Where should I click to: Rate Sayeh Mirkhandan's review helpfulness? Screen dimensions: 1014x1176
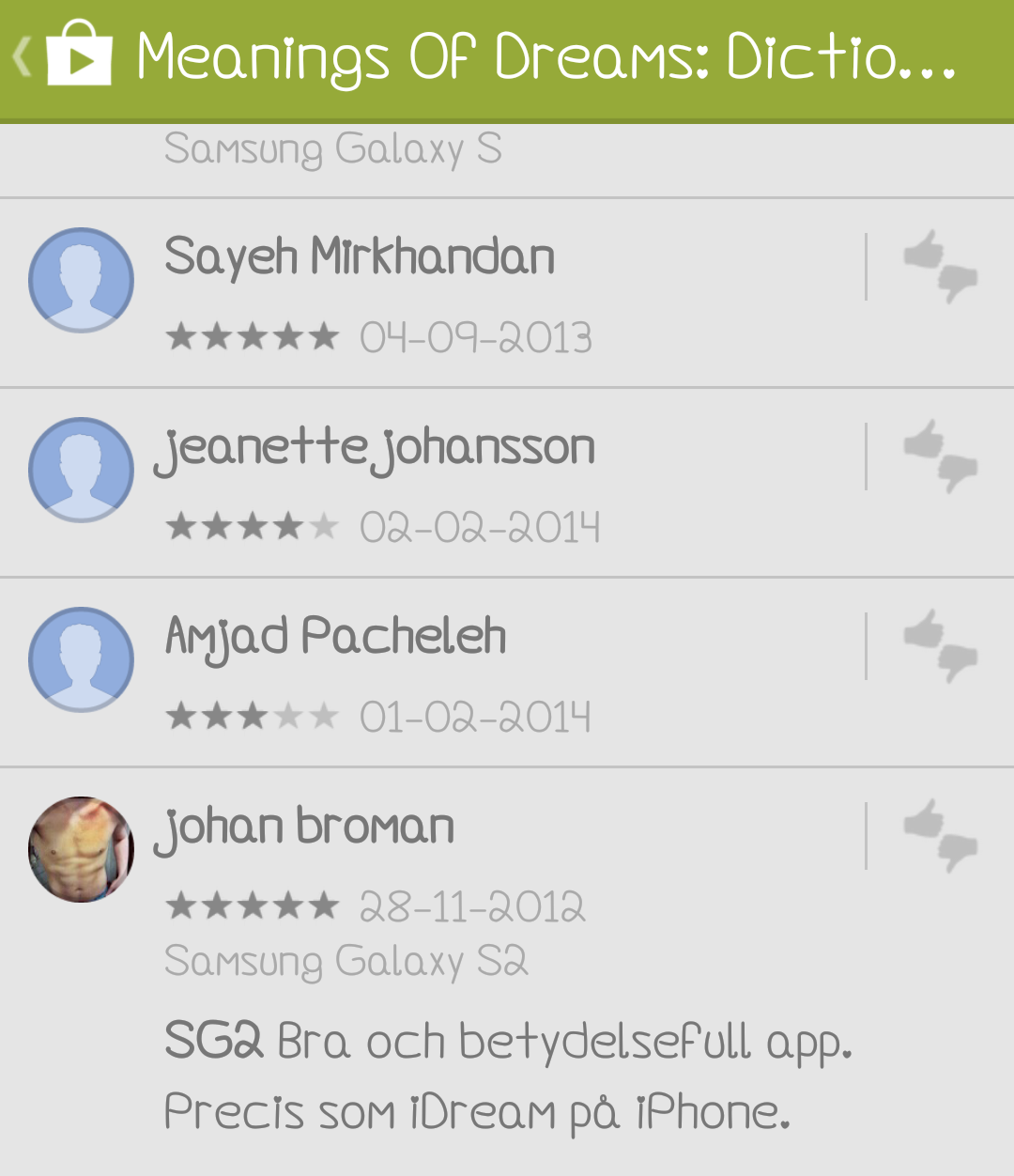click(x=940, y=267)
